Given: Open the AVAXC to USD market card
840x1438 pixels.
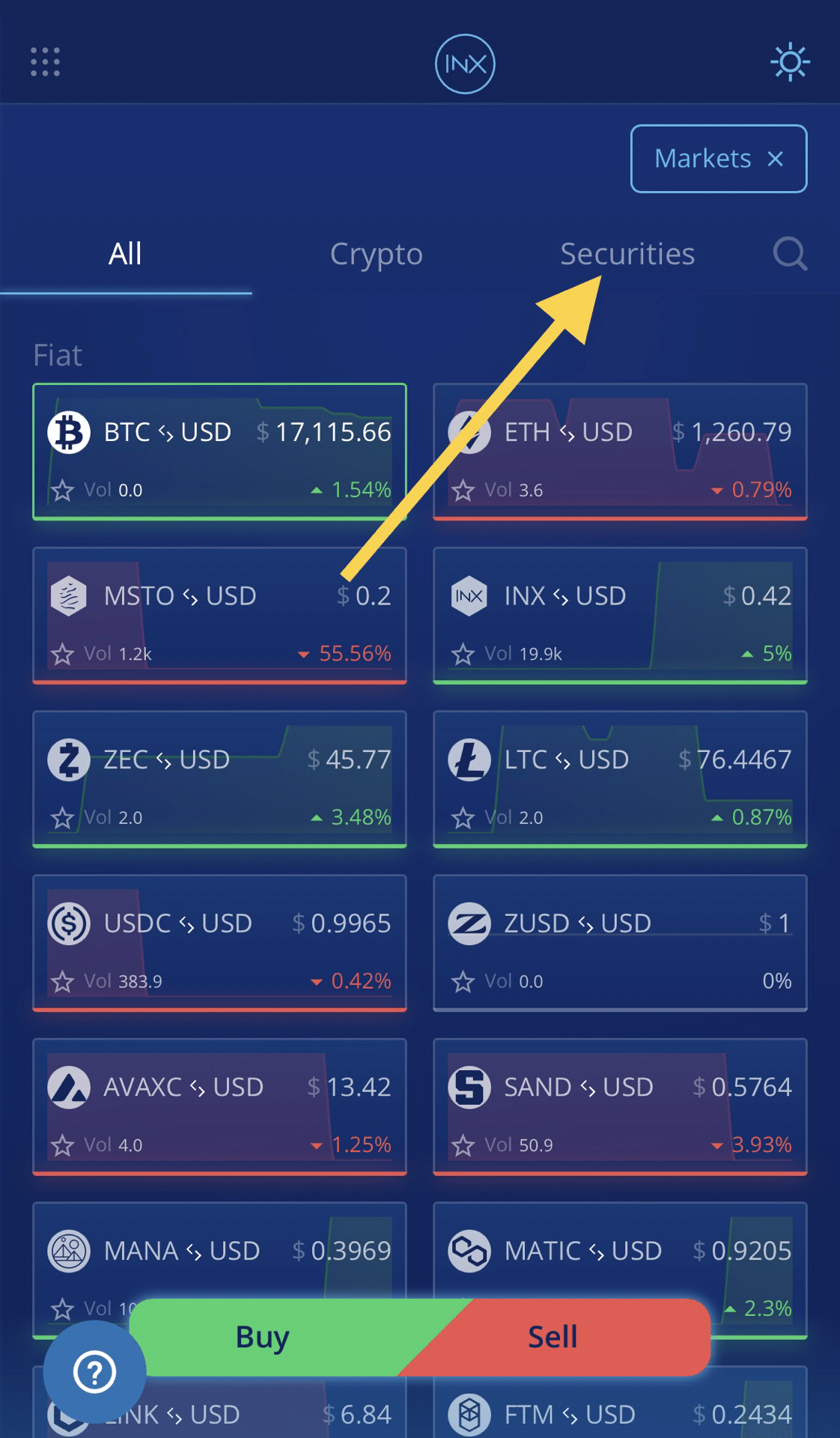Looking at the screenshot, I should 219,1105.
